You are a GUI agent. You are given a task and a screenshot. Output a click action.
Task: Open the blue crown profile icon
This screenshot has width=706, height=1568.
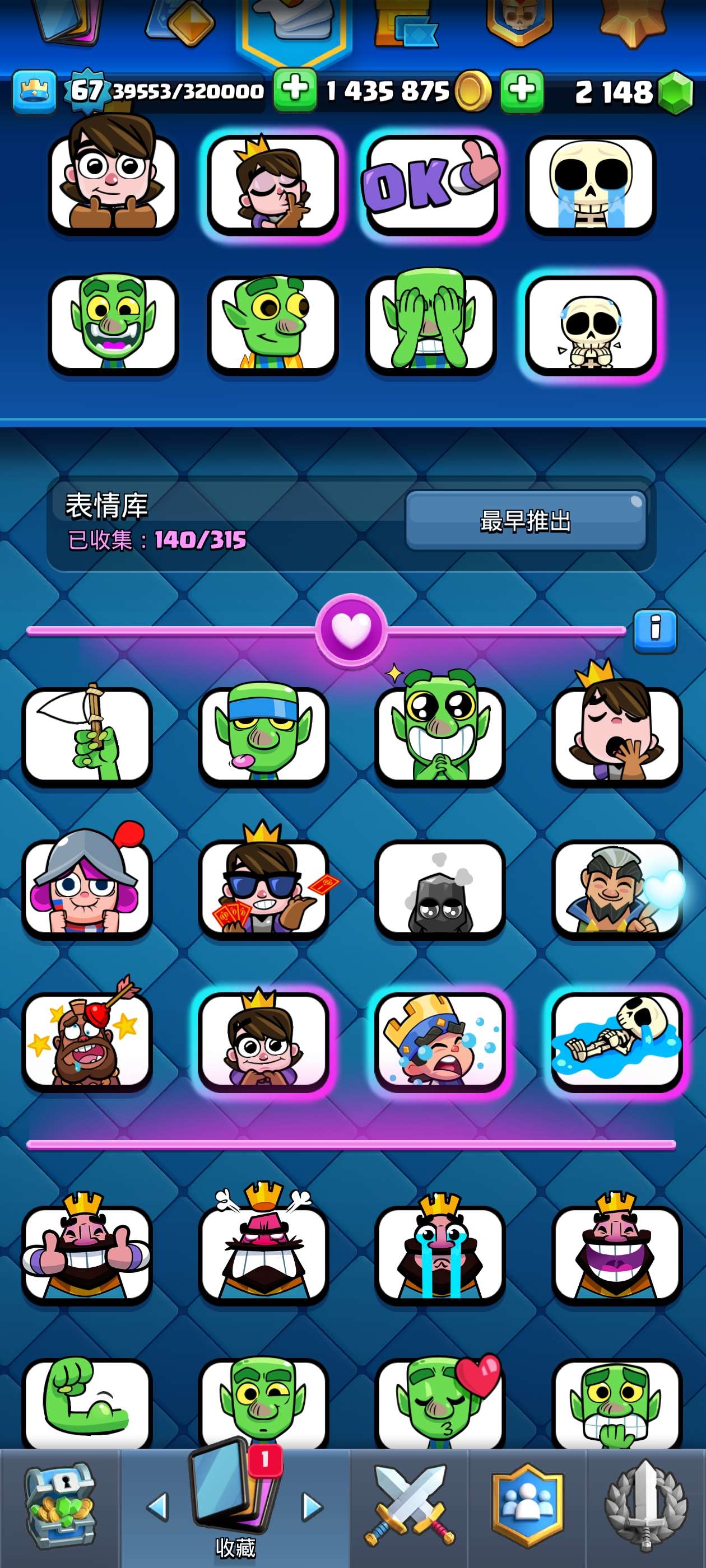35,91
